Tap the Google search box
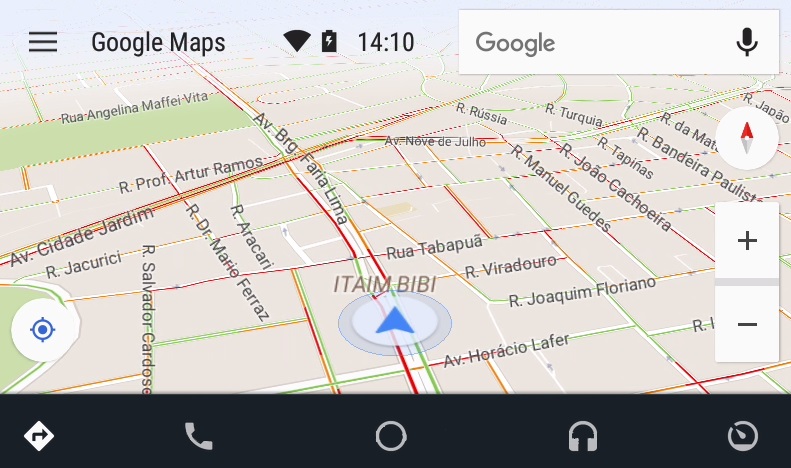Screen dimensions: 791x468 click(x=590, y=42)
